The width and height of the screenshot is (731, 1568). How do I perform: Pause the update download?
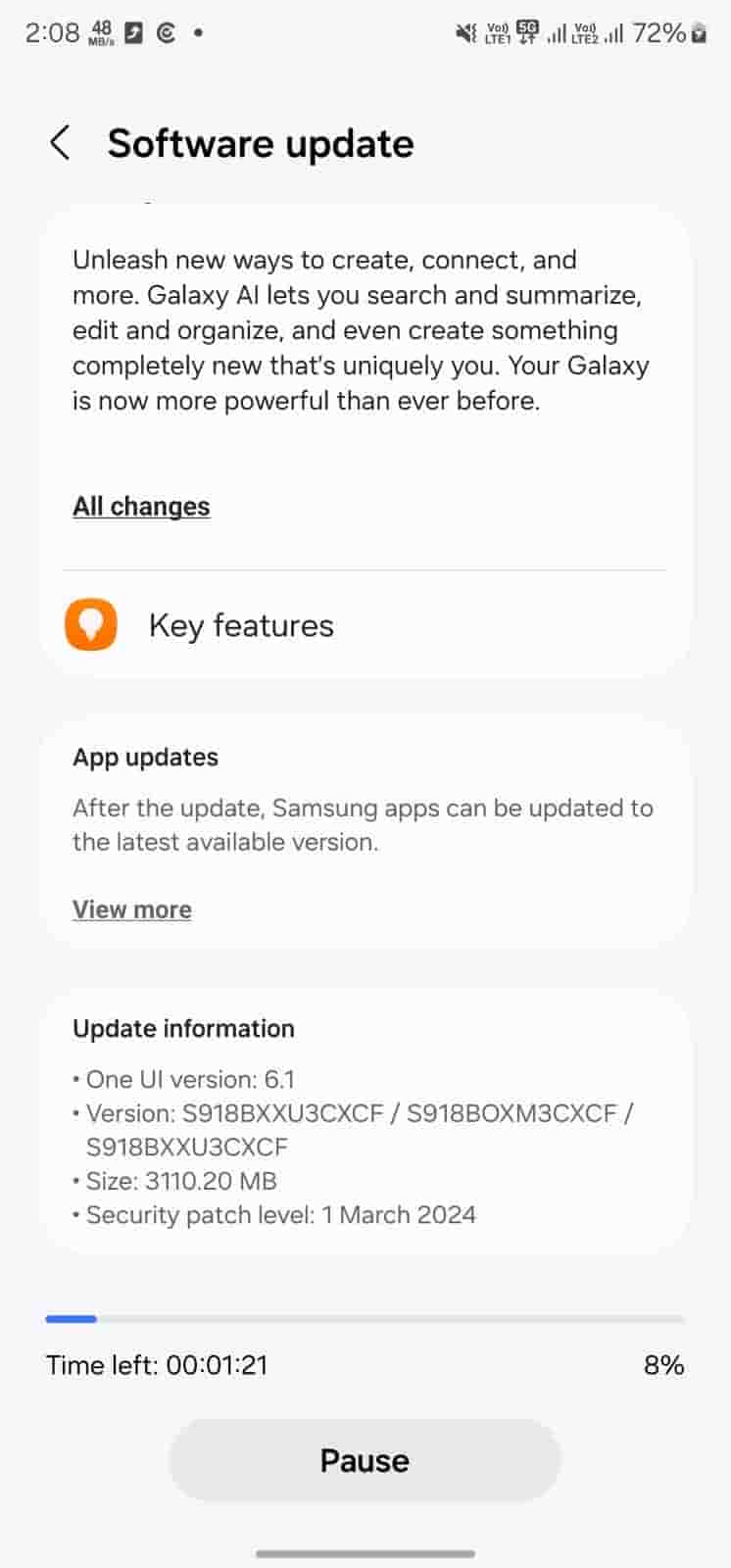[x=365, y=1460]
